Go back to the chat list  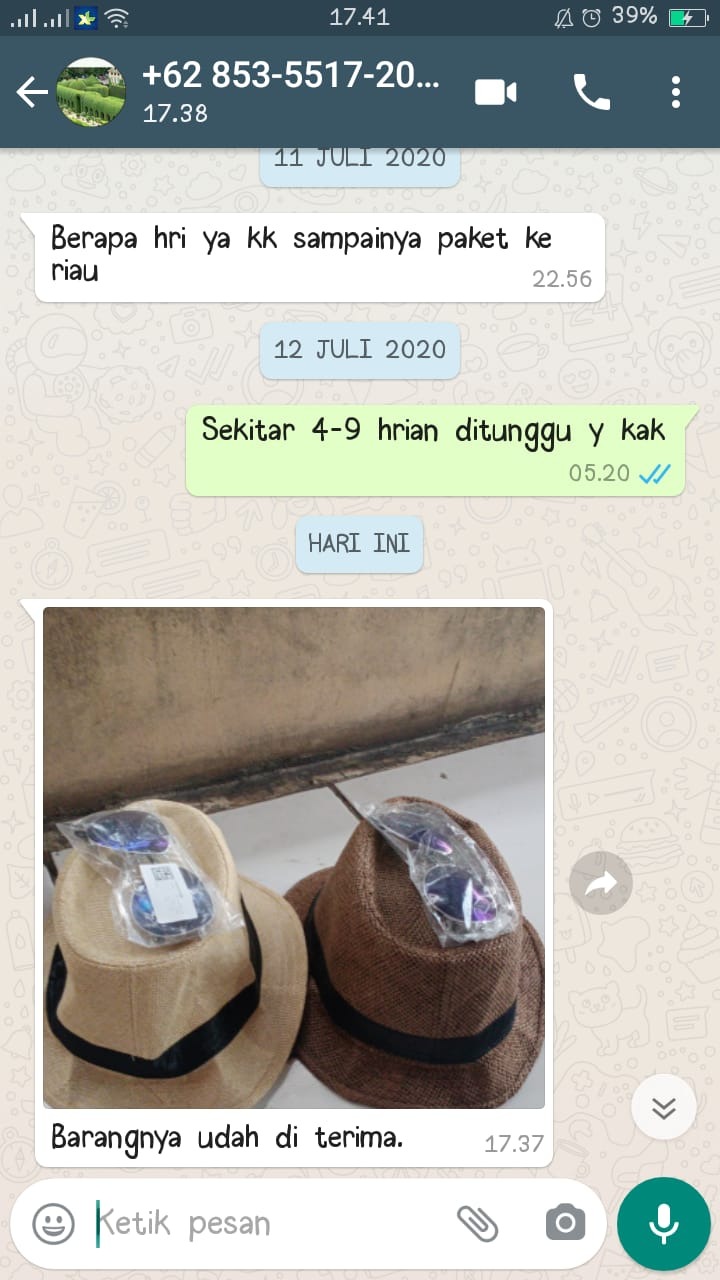click(32, 93)
